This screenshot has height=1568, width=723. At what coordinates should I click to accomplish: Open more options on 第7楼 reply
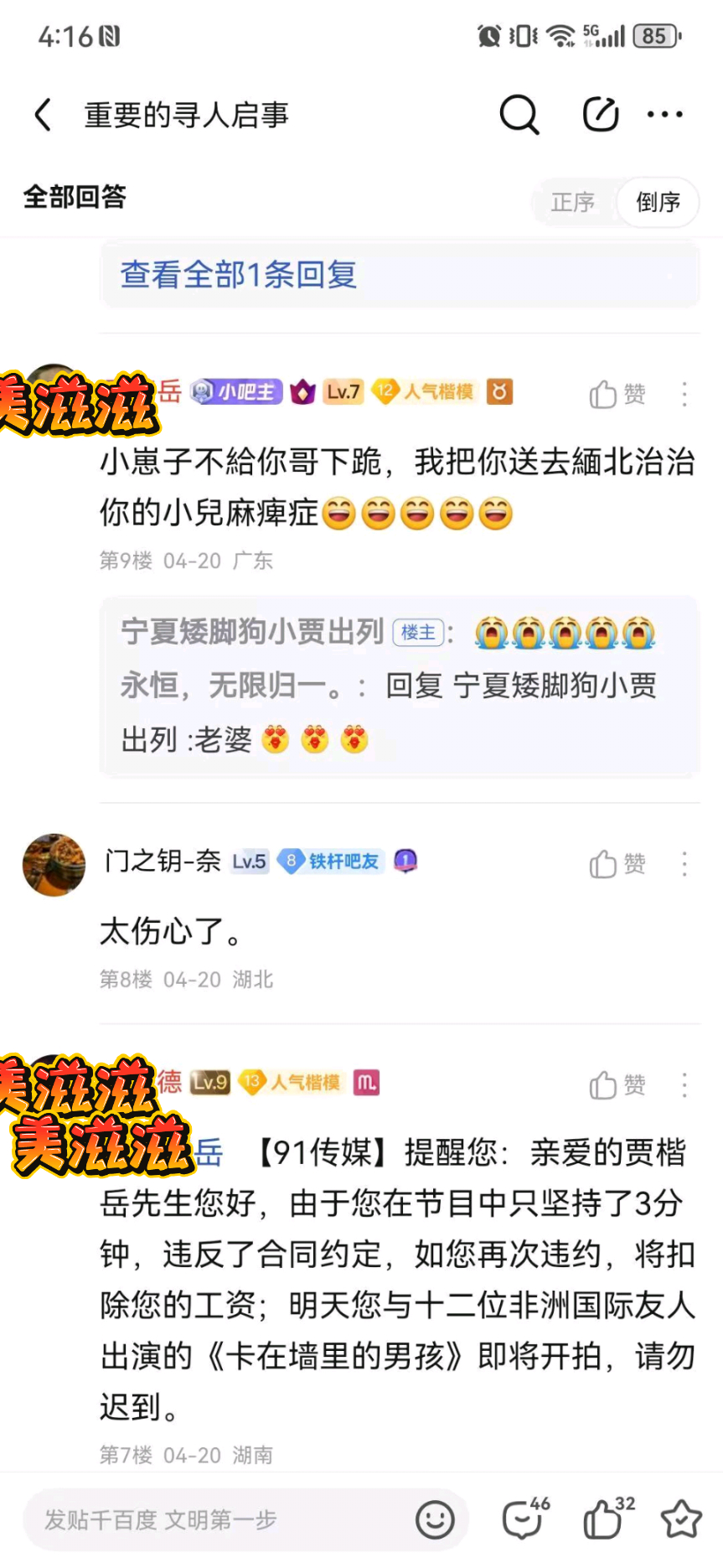tap(684, 1085)
